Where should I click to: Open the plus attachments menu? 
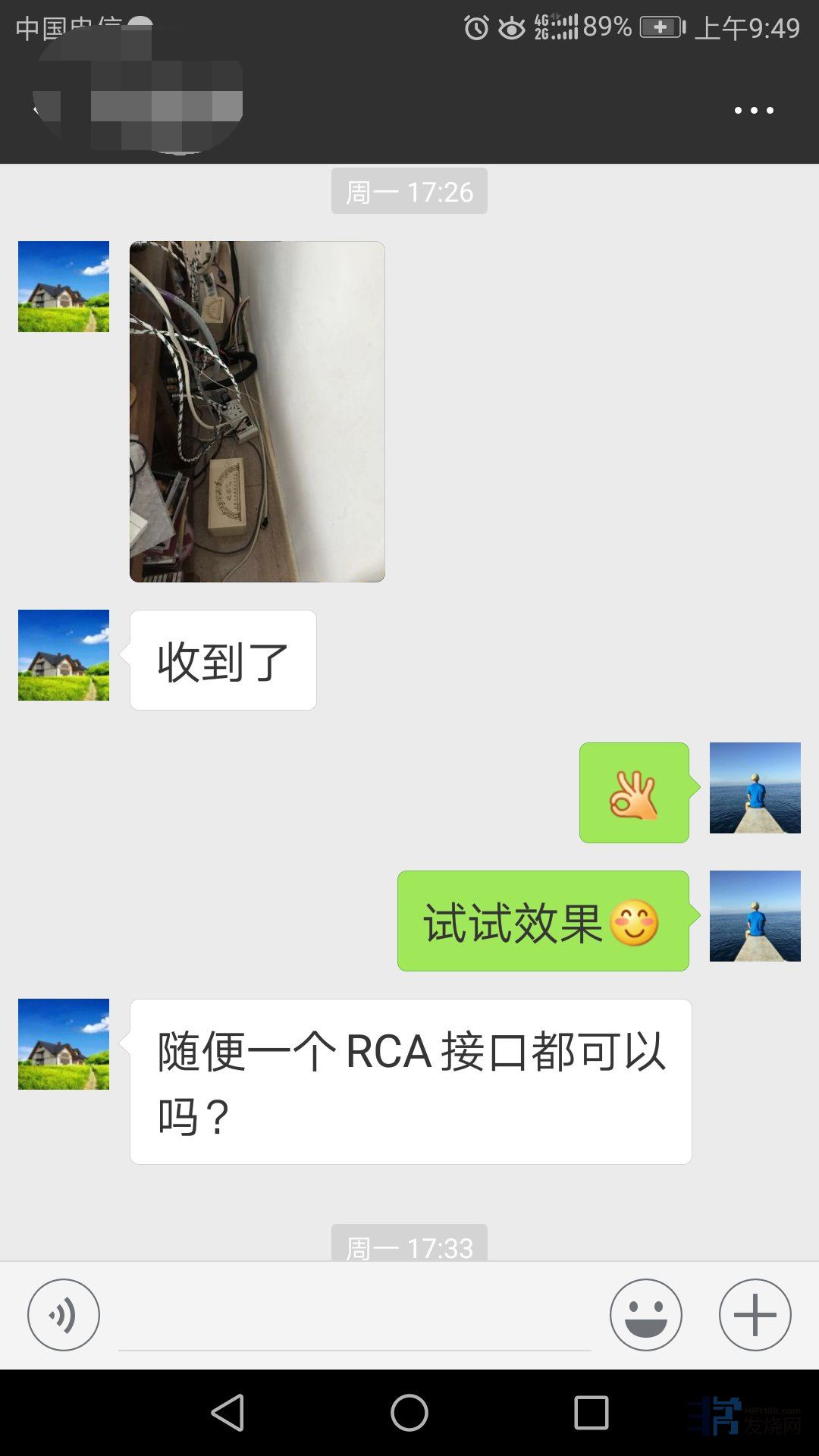[755, 1315]
